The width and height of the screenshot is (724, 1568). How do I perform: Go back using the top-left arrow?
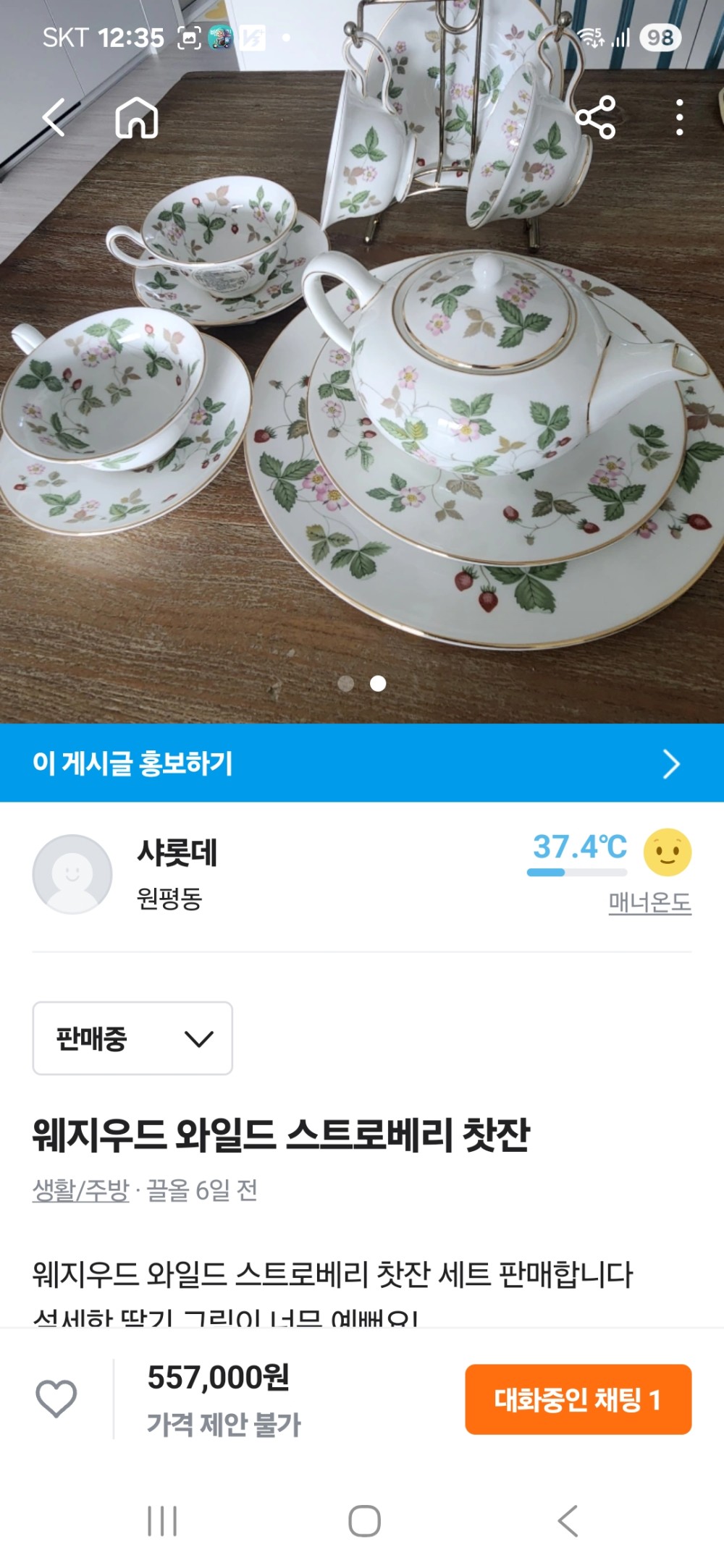coord(54,117)
